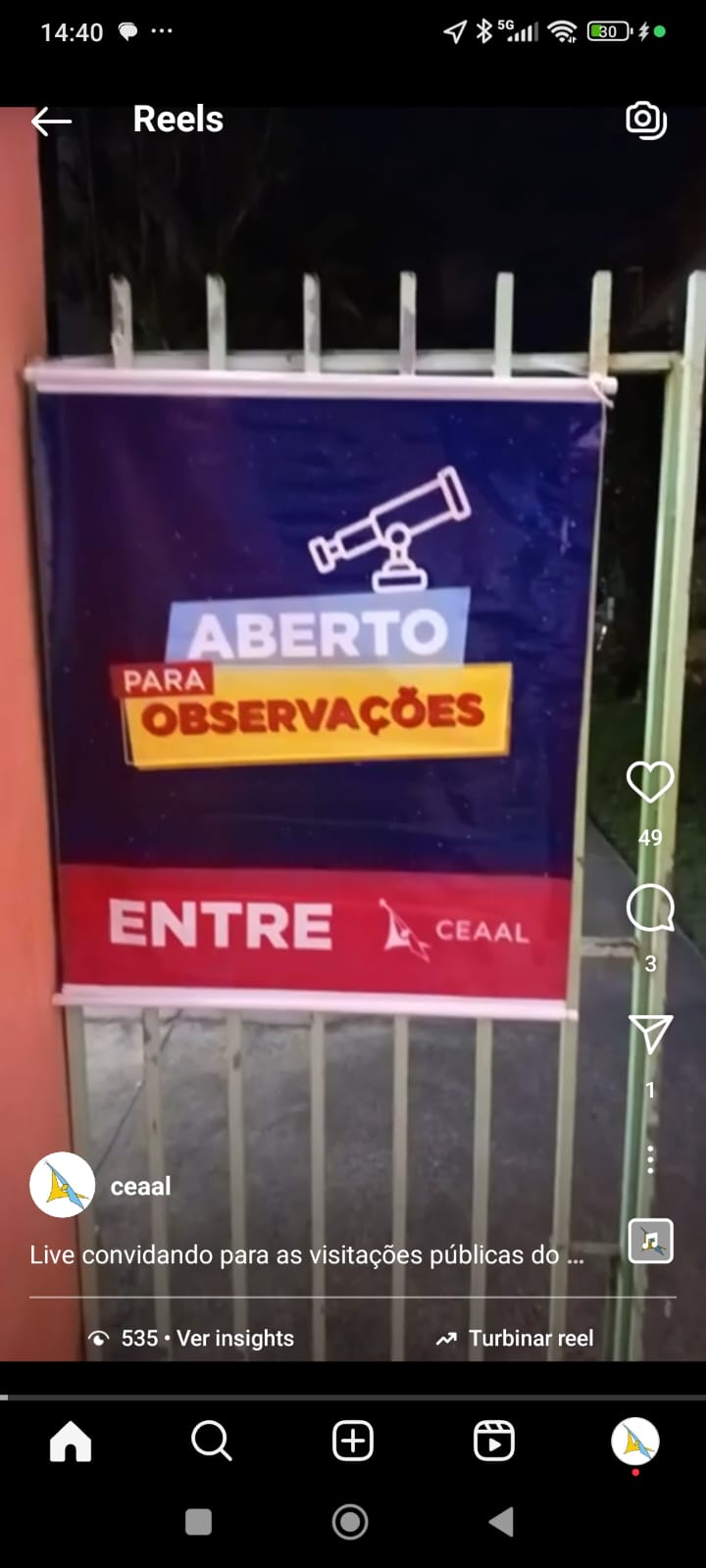
Task: Tap the system back button
Action: (501, 1521)
